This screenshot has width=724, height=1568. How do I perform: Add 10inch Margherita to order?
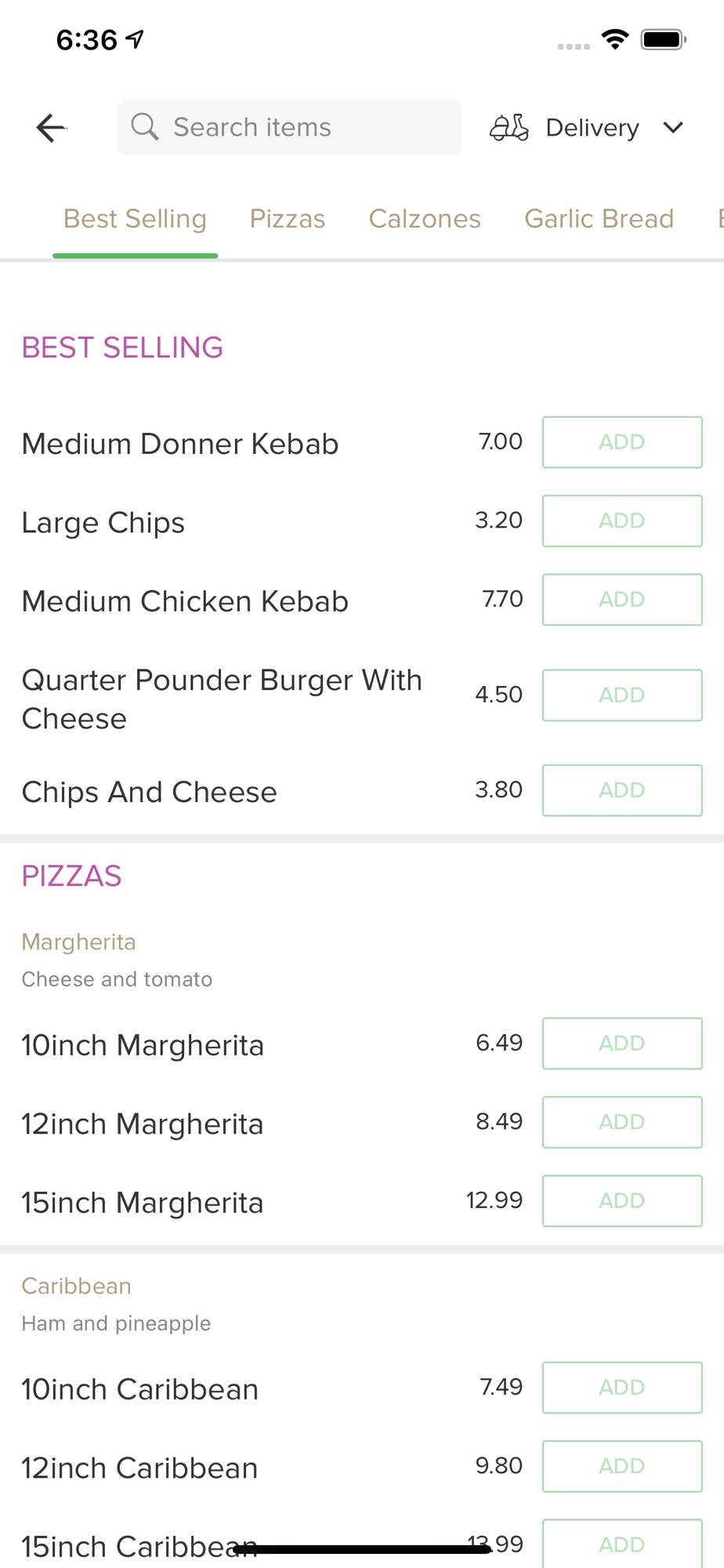pyautogui.click(x=622, y=1044)
